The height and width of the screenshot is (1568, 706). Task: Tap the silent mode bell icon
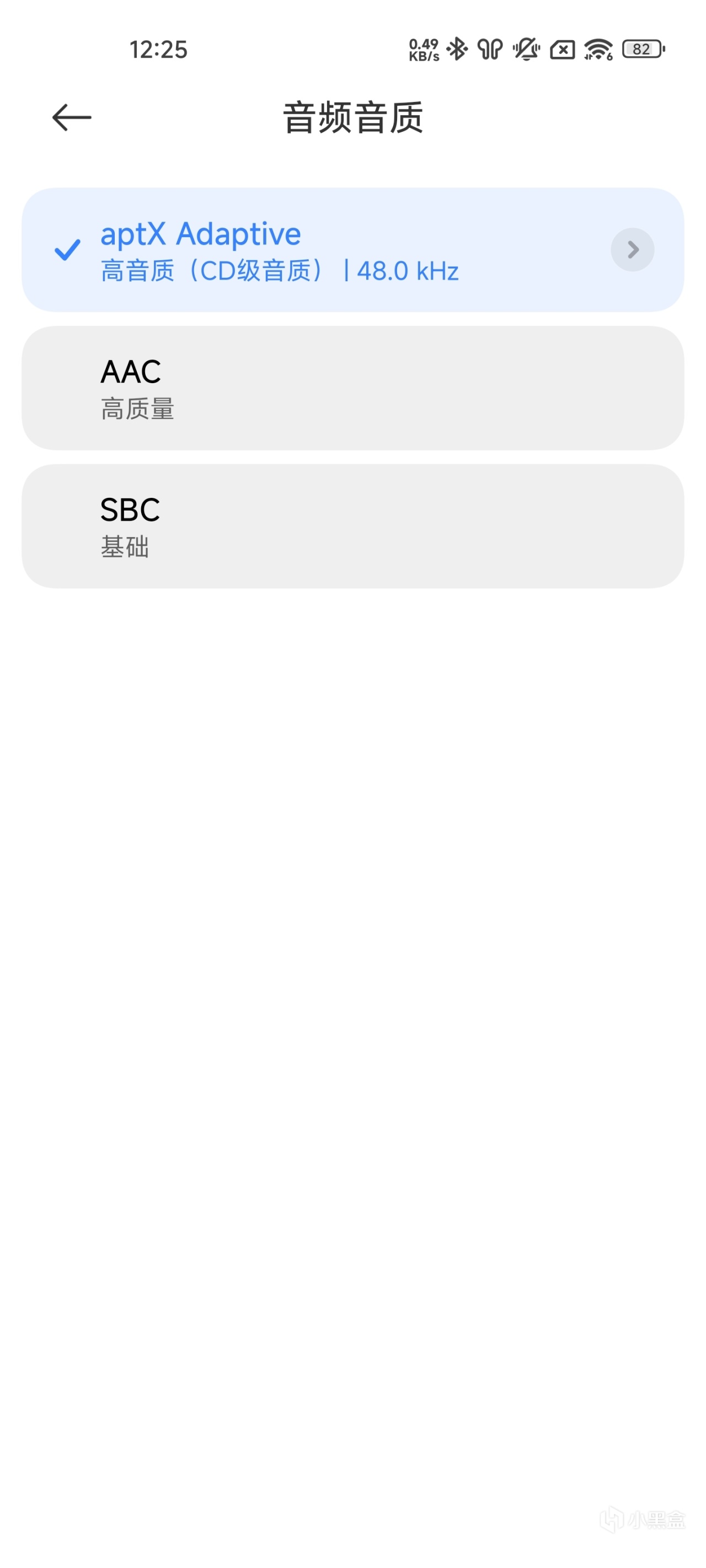tap(526, 49)
